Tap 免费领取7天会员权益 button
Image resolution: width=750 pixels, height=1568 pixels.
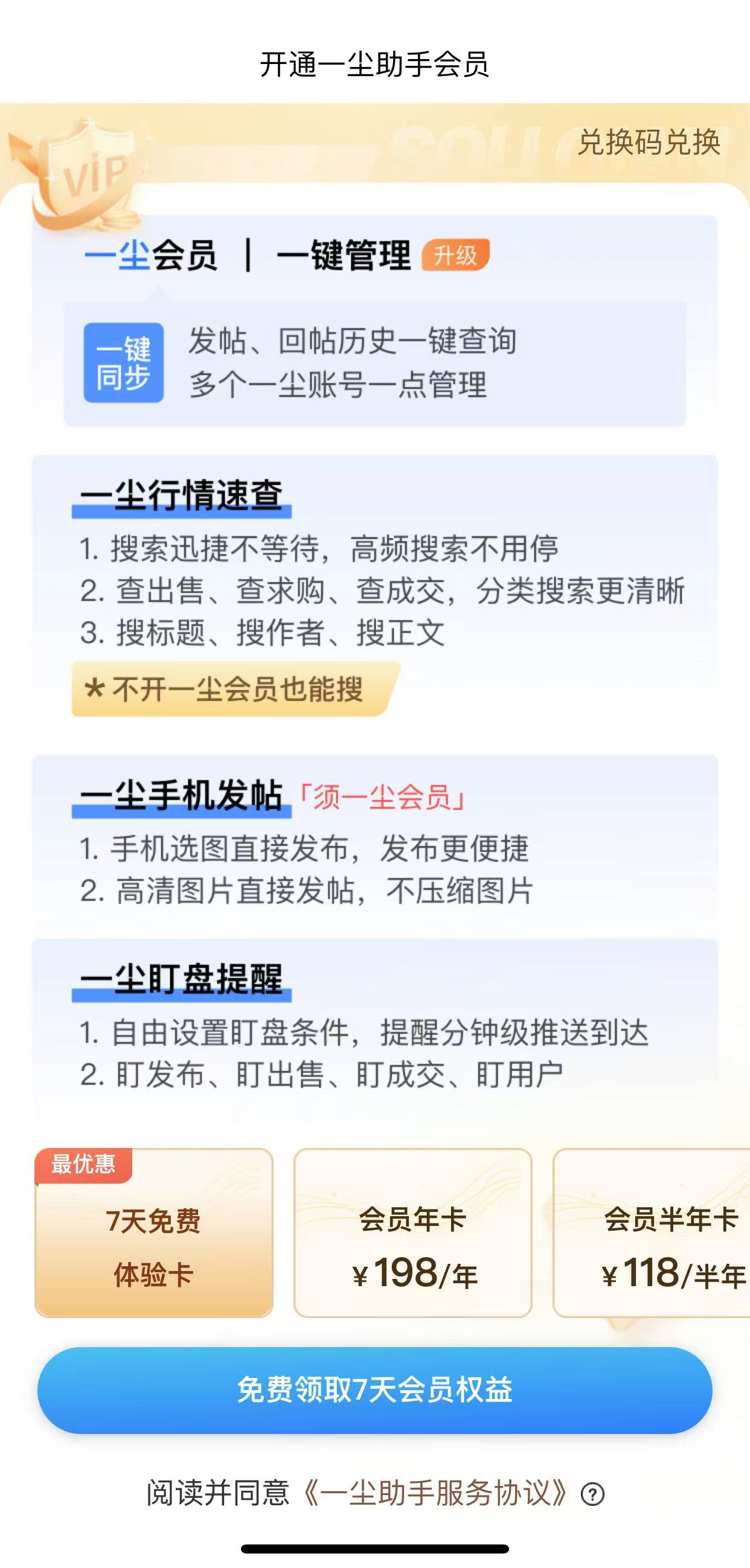374,1391
